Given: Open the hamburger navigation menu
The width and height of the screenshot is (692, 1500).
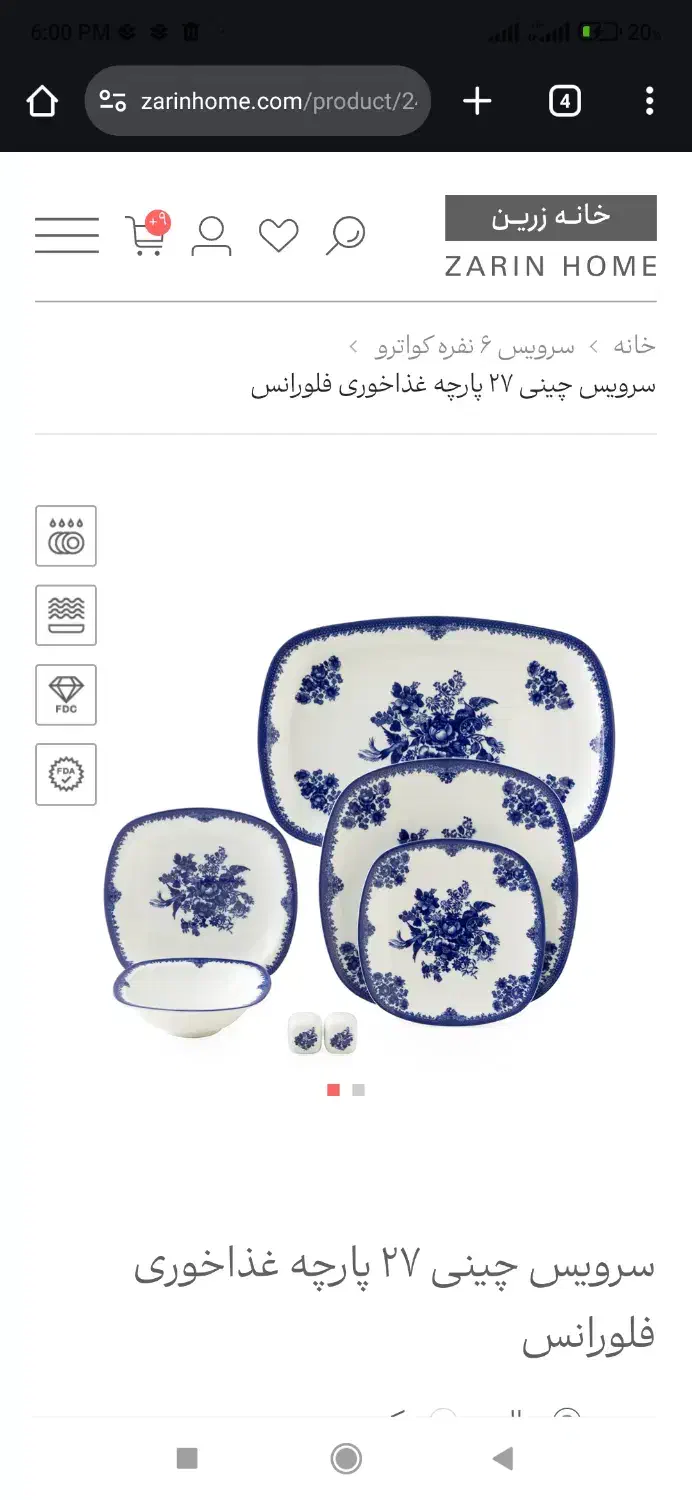Looking at the screenshot, I should pyautogui.click(x=67, y=235).
